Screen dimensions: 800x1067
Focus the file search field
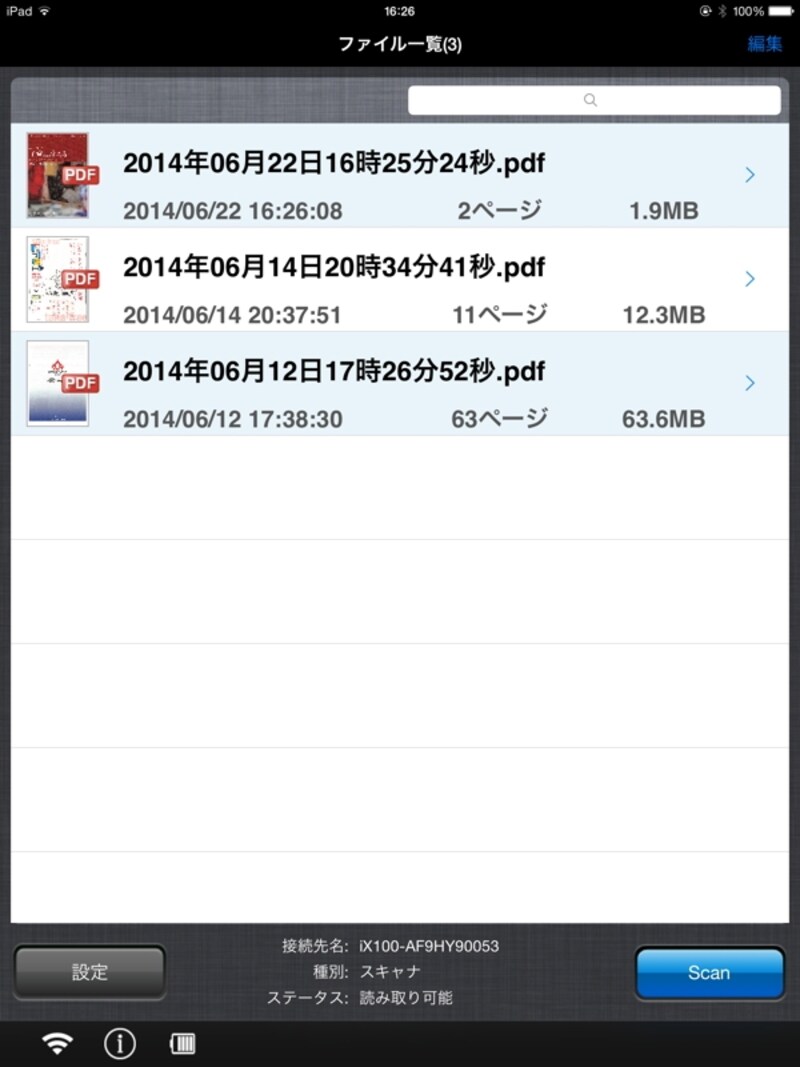594,100
